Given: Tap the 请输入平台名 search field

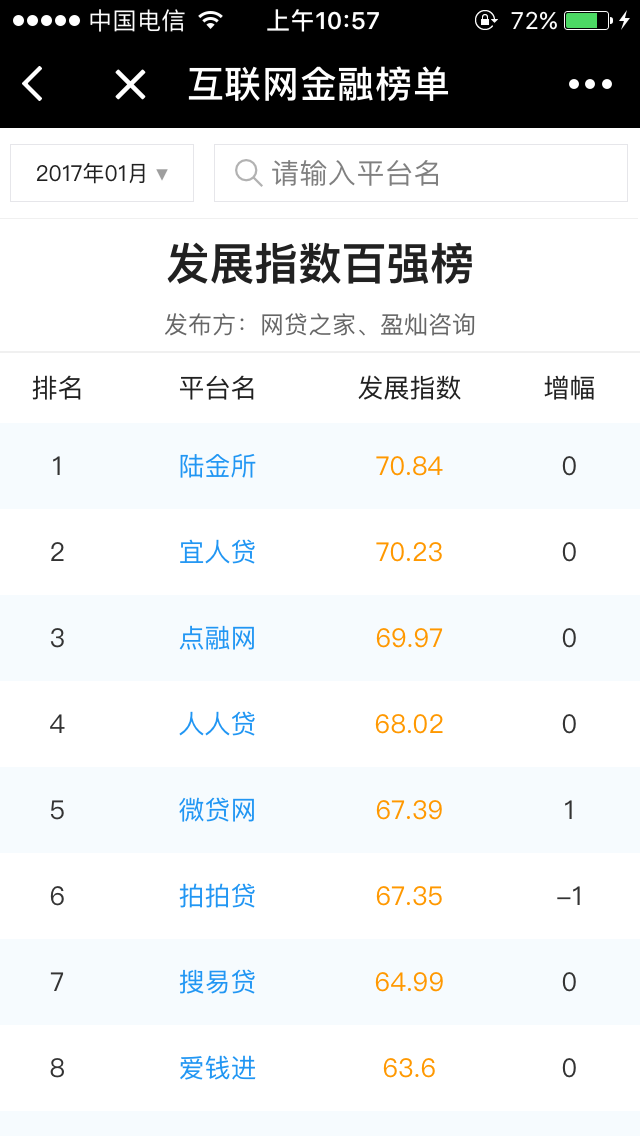Looking at the screenshot, I should coord(420,173).
